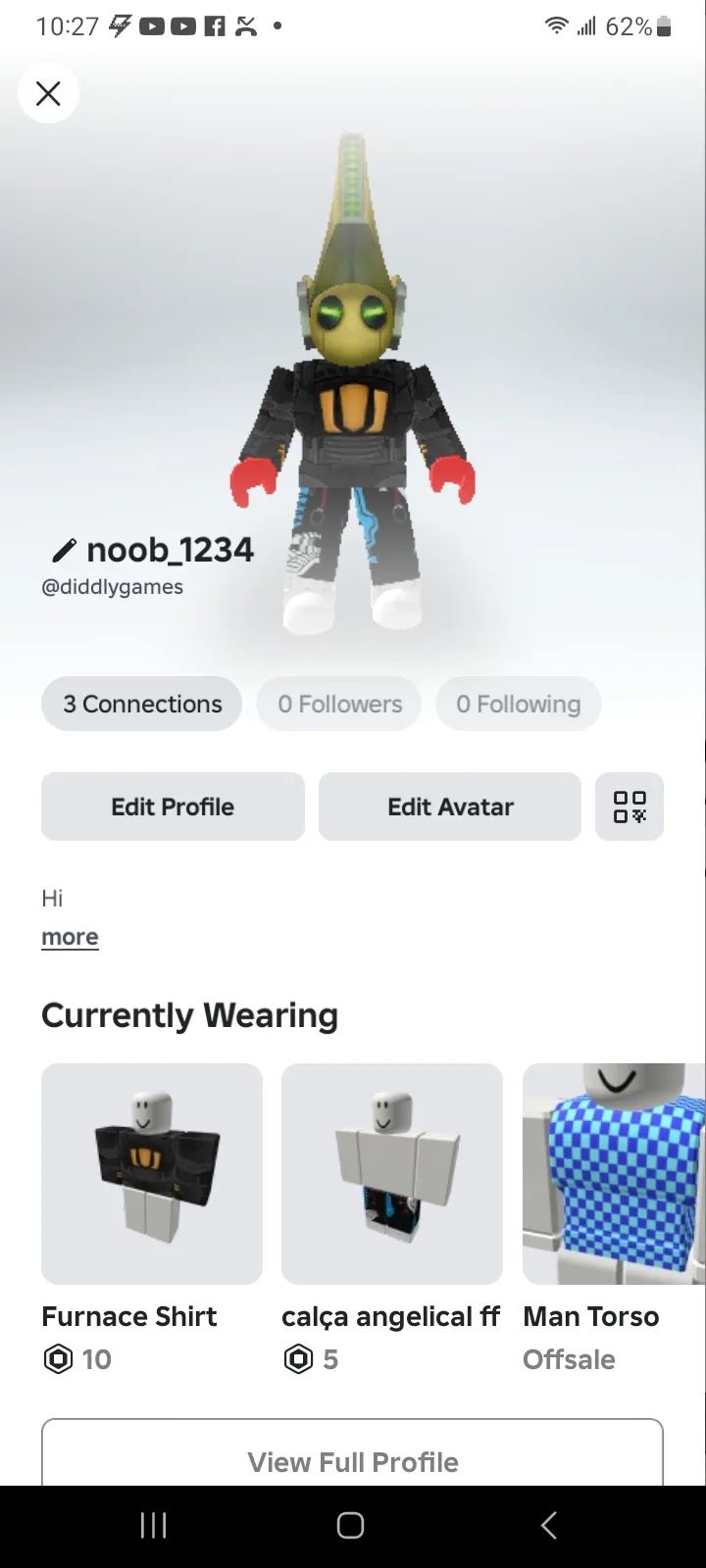The width and height of the screenshot is (706, 1568).
Task: Open the Furnace Shirt item
Action: [x=152, y=1174]
